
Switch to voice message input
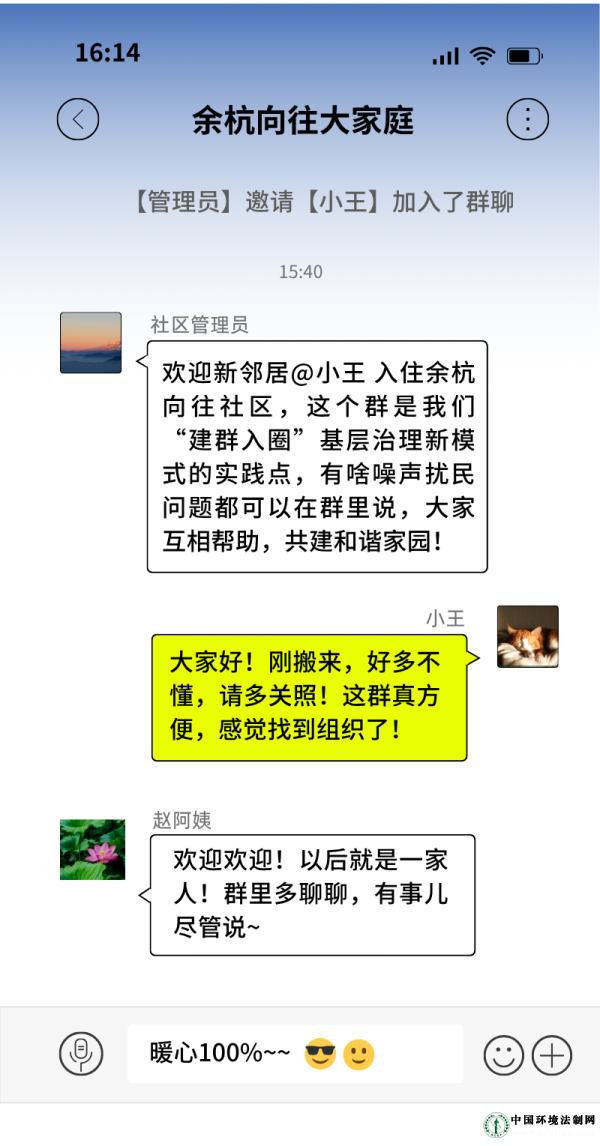(x=81, y=1054)
